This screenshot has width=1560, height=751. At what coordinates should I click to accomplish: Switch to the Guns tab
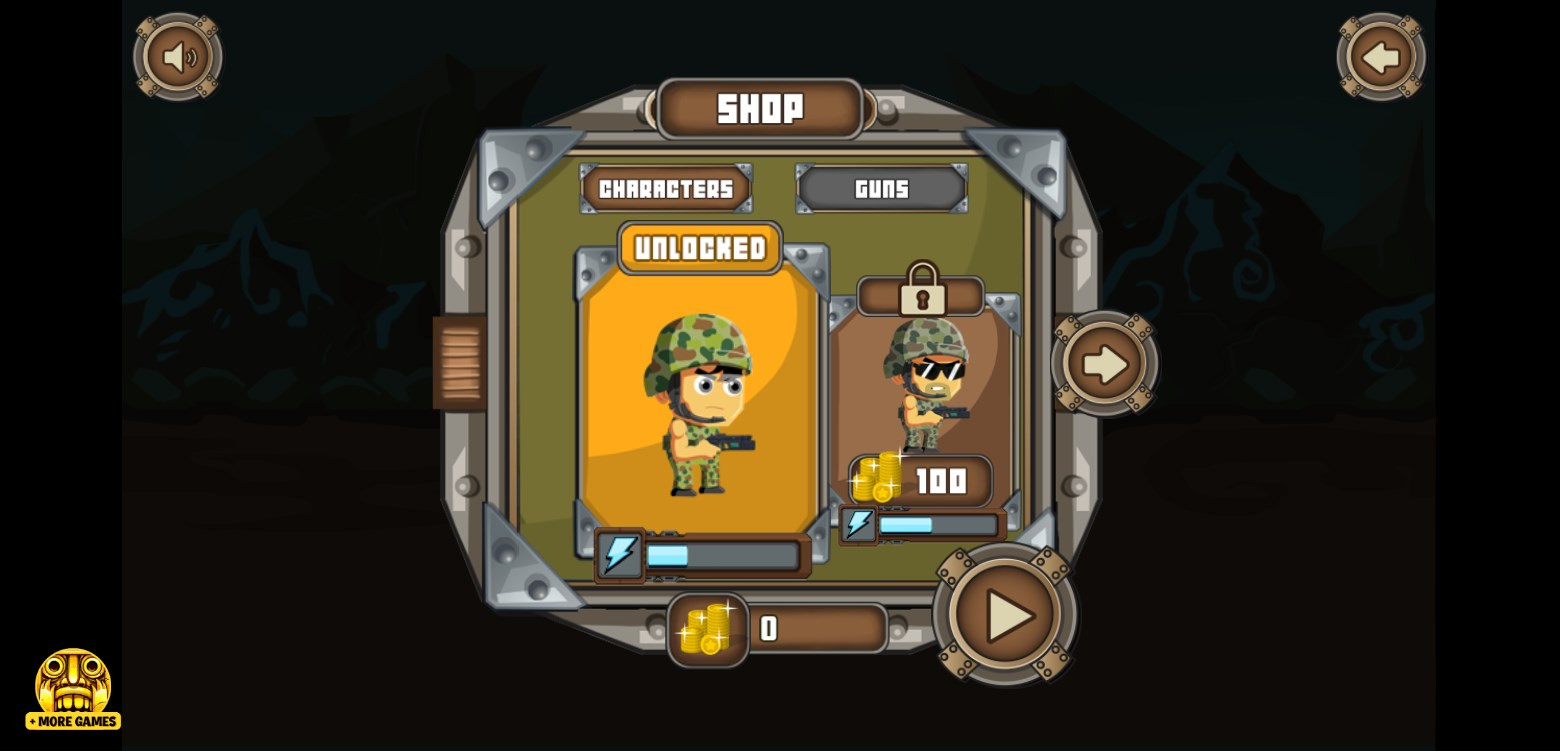pos(881,189)
